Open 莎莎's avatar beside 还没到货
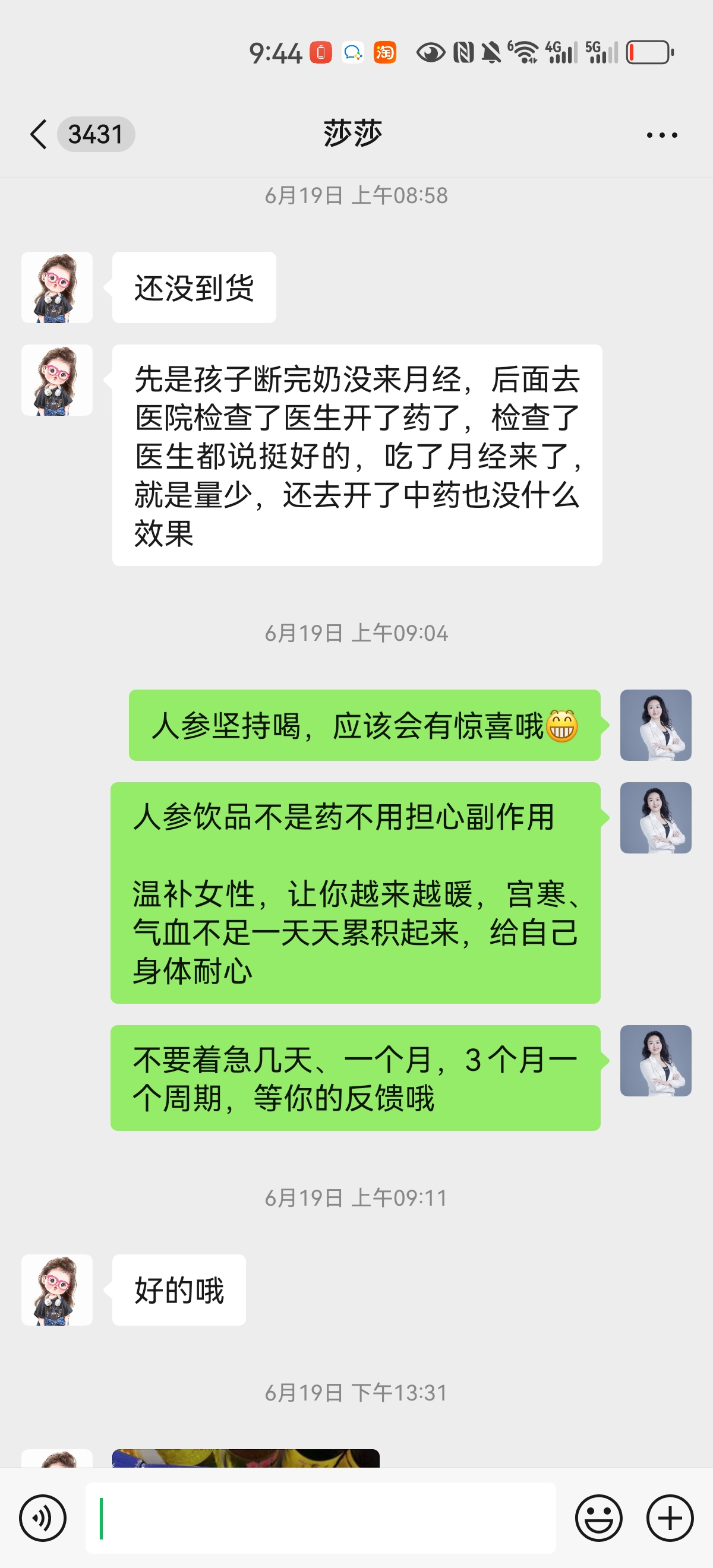Screen dimensions: 713x1568 click(56, 287)
